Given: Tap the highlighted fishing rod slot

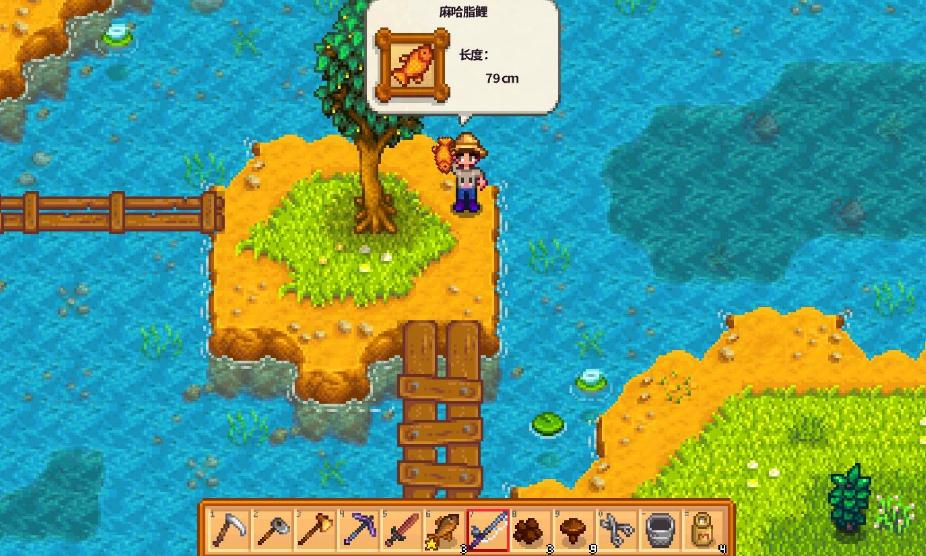Looking at the screenshot, I should [x=488, y=527].
